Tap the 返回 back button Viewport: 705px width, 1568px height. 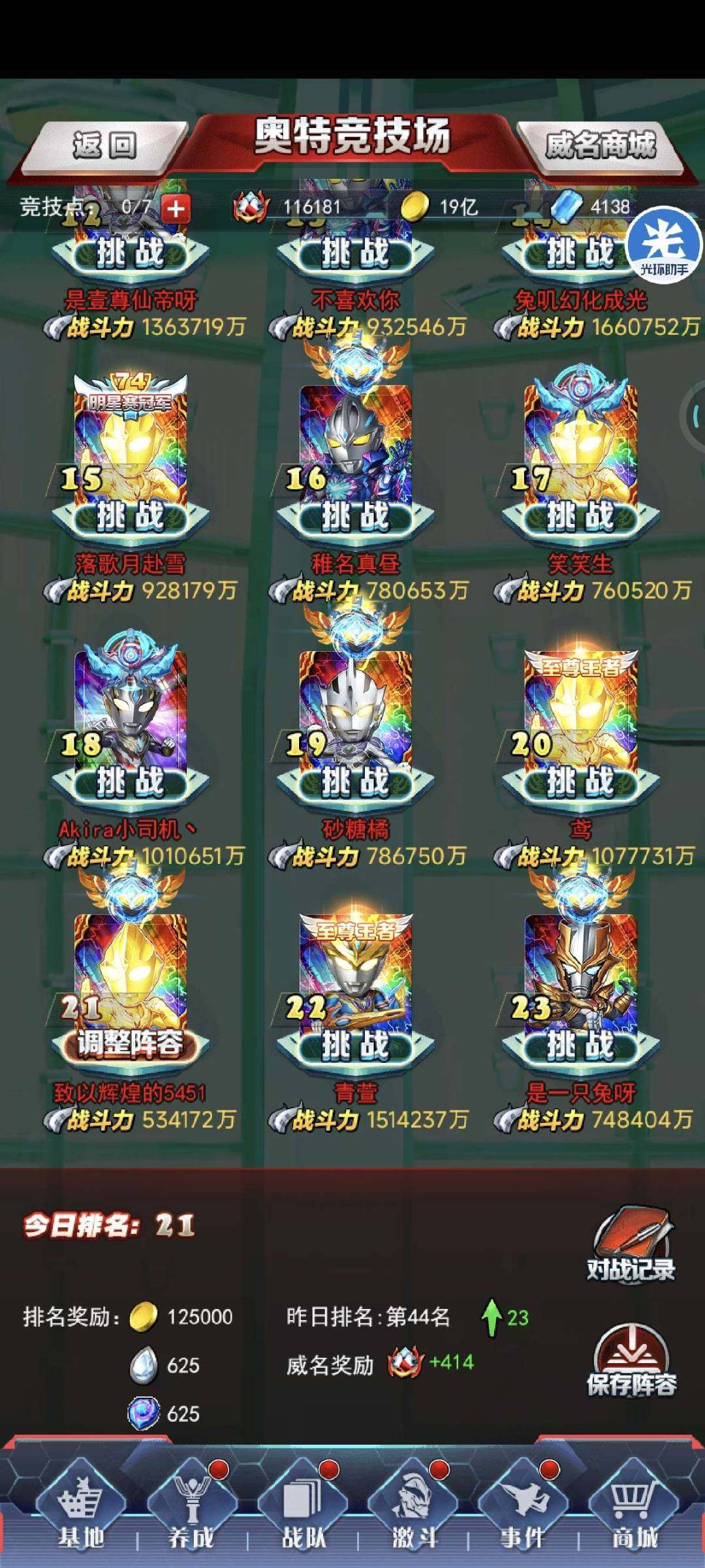[x=103, y=145]
